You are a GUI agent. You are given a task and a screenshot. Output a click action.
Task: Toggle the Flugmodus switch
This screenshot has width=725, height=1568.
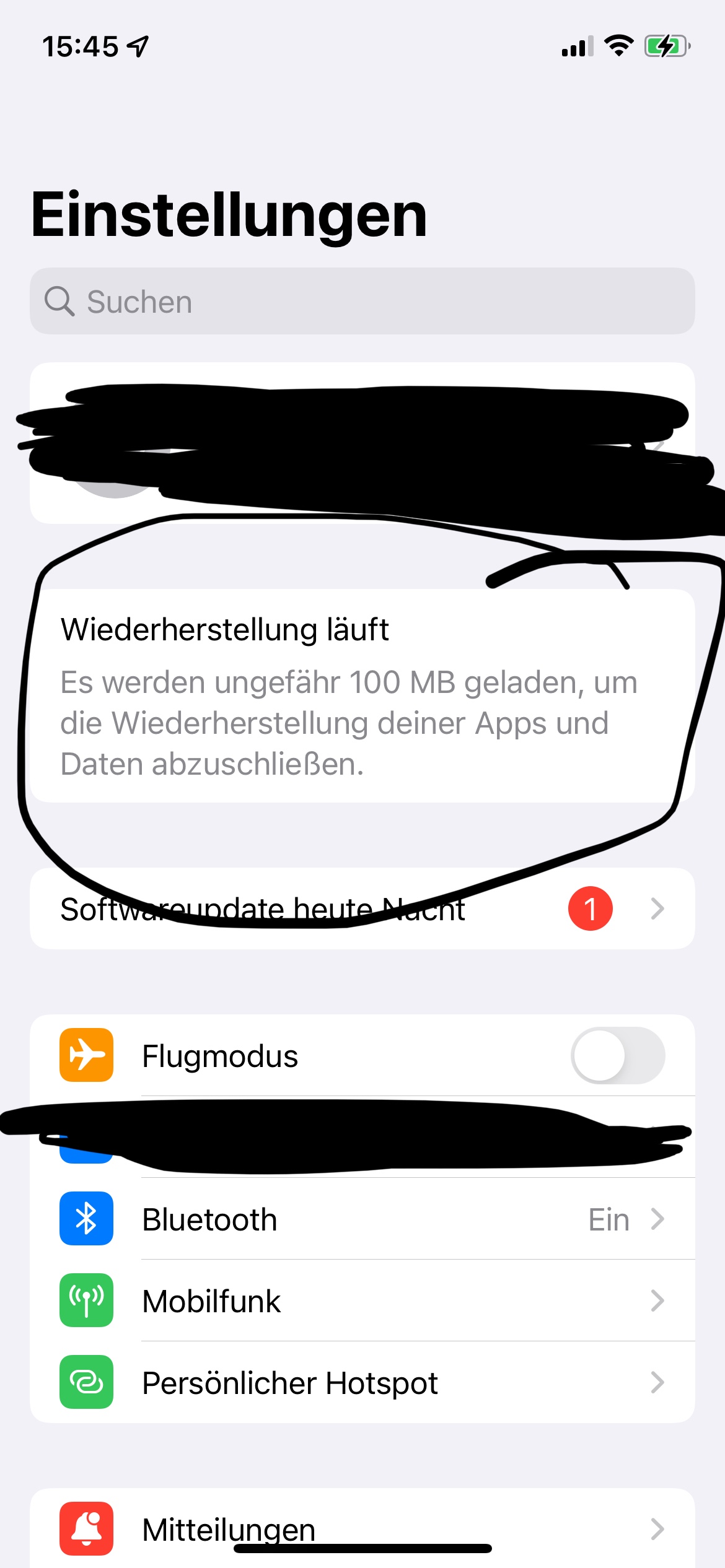coord(617,1055)
